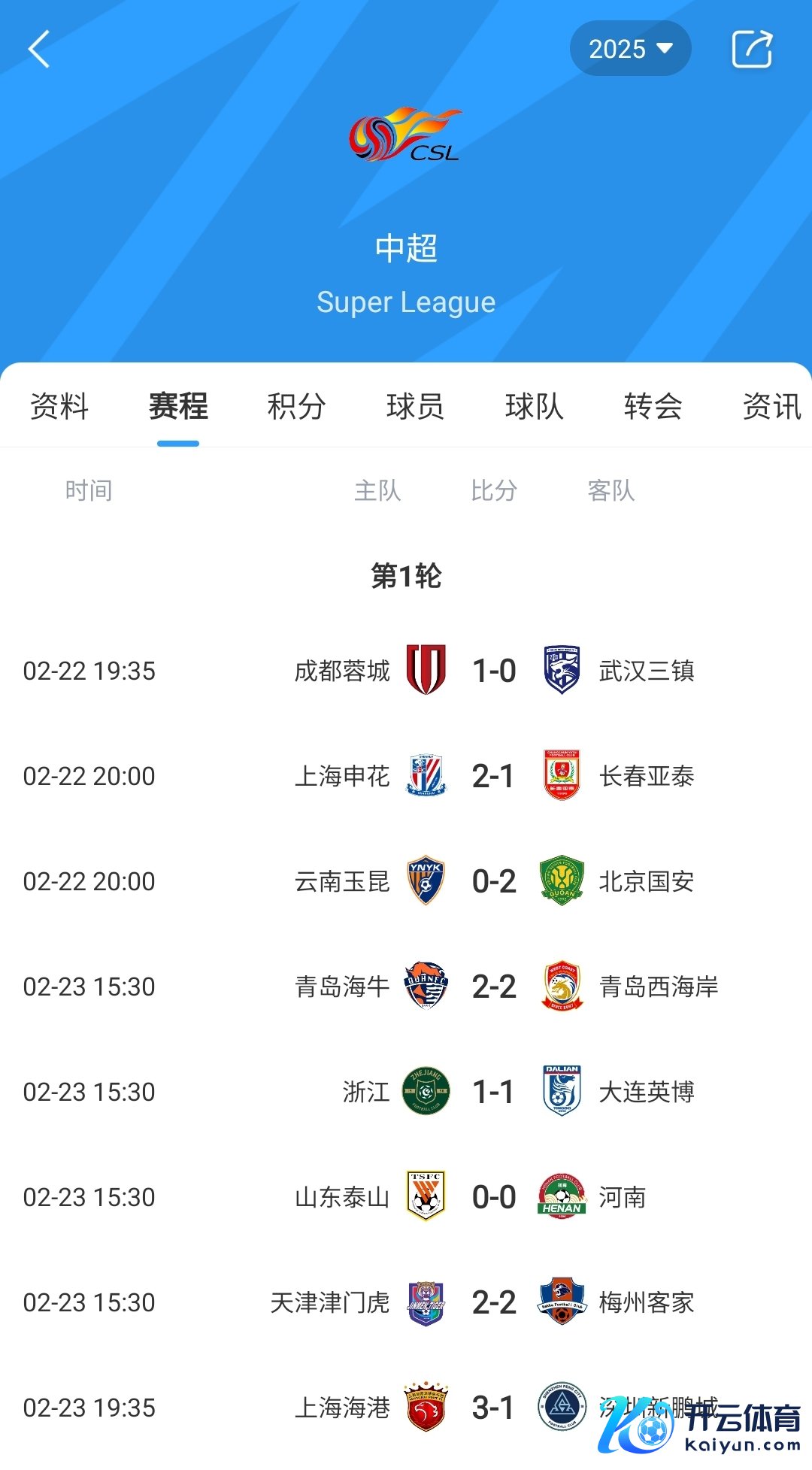Open match 成都蓉城 vs 武汉三镇
812x1470 pixels.
pos(493,671)
